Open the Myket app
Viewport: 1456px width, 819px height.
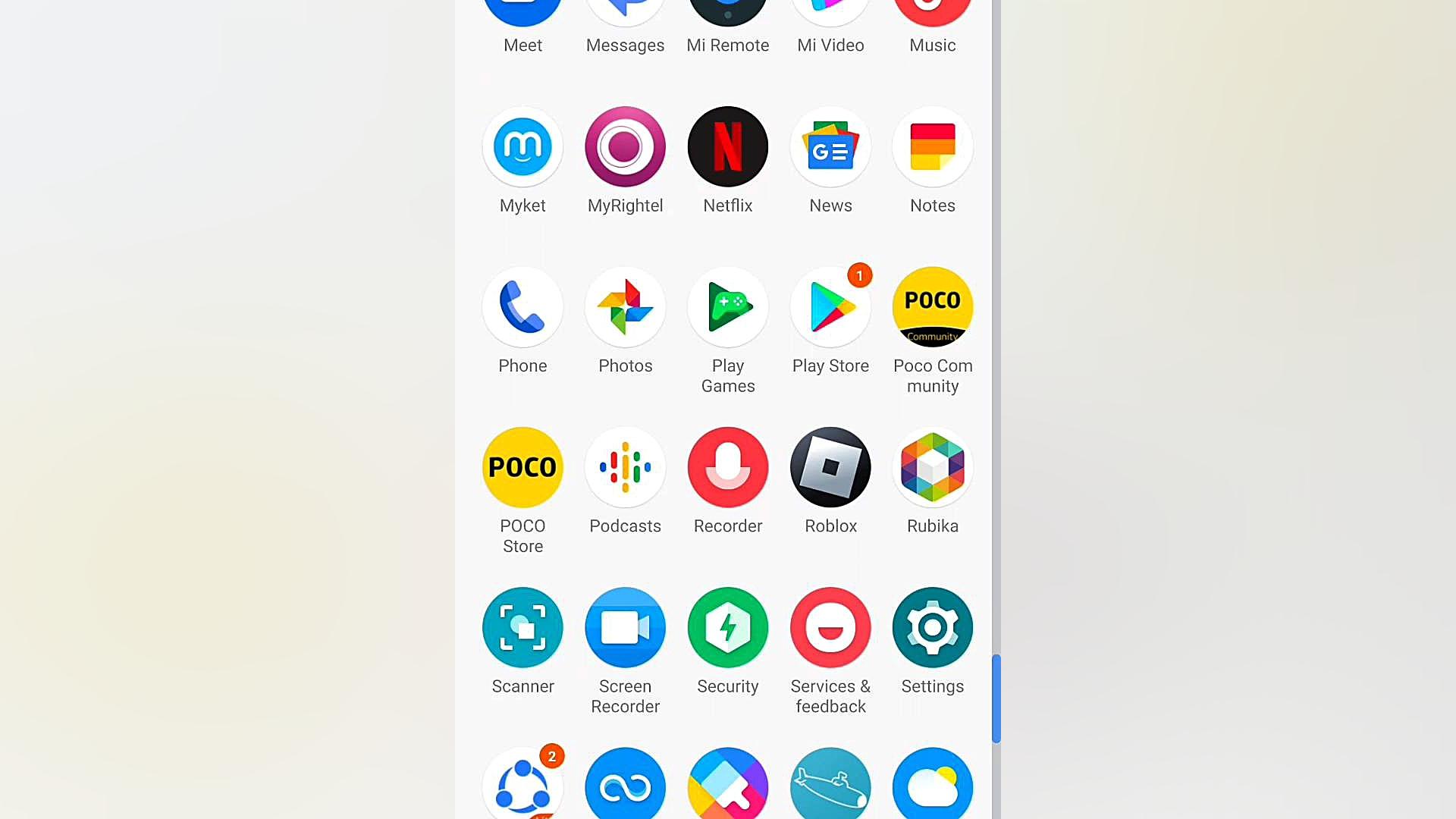(x=522, y=147)
